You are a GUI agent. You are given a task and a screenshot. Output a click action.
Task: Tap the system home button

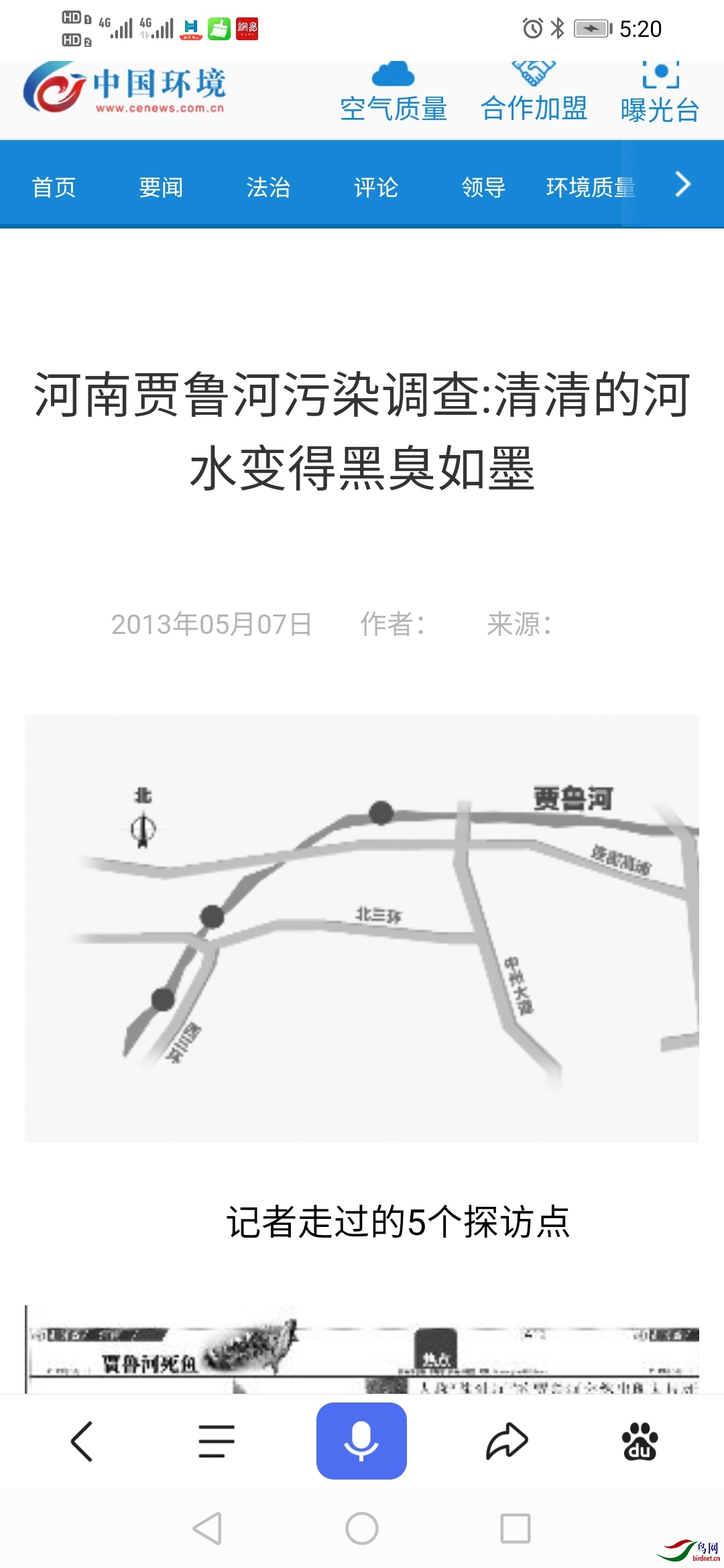(x=361, y=1528)
